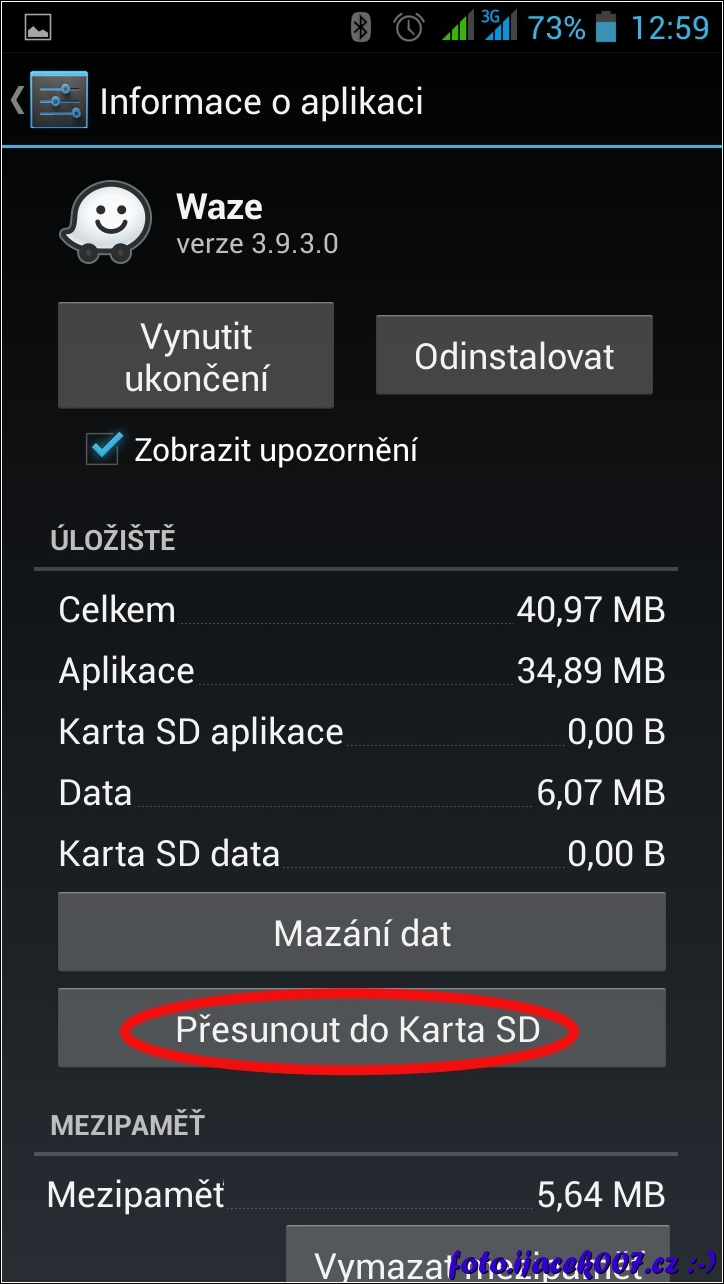The image size is (724, 1284).
Task: Uncheck the Zobrazit upozornění checkbox
Action: [104, 449]
